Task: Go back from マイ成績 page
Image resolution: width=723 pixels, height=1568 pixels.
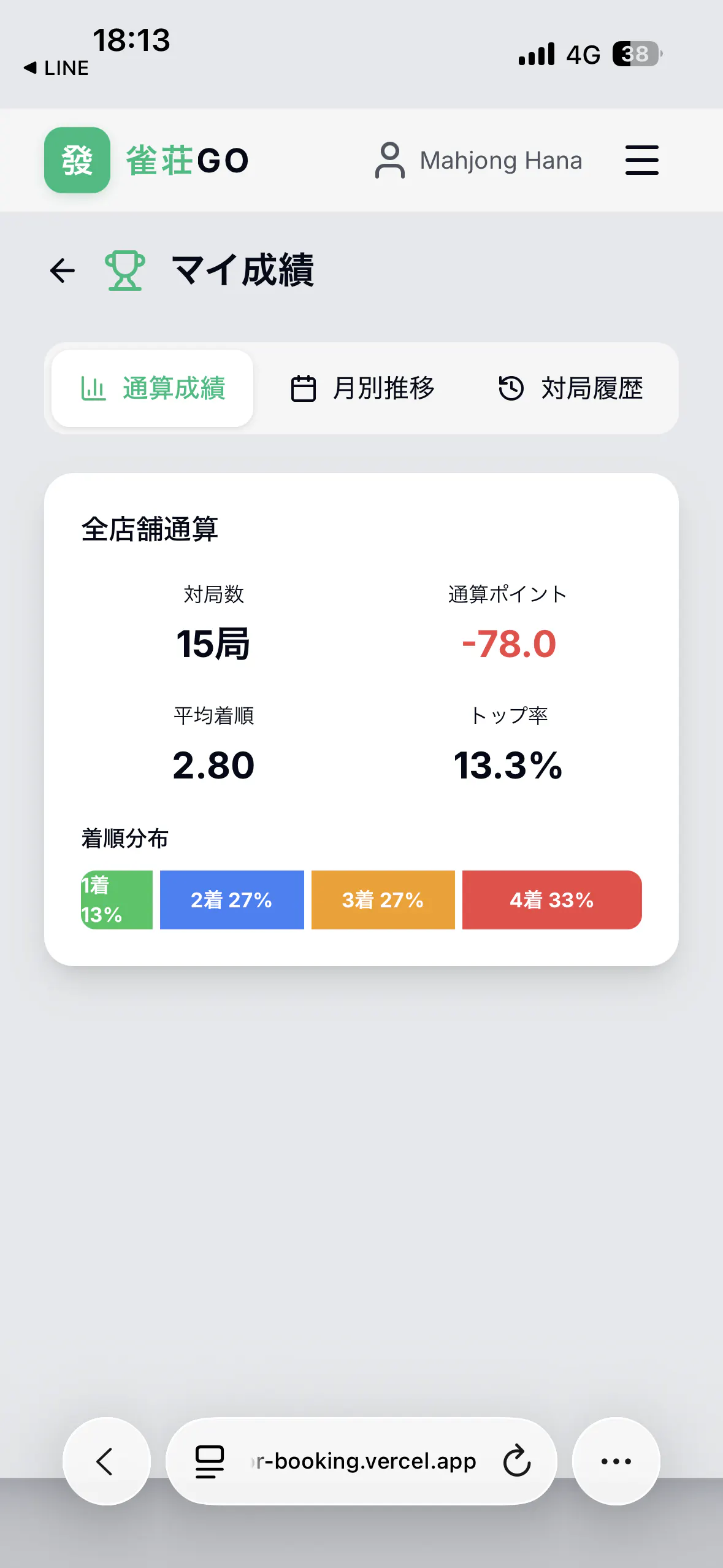Action: [63, 271]
